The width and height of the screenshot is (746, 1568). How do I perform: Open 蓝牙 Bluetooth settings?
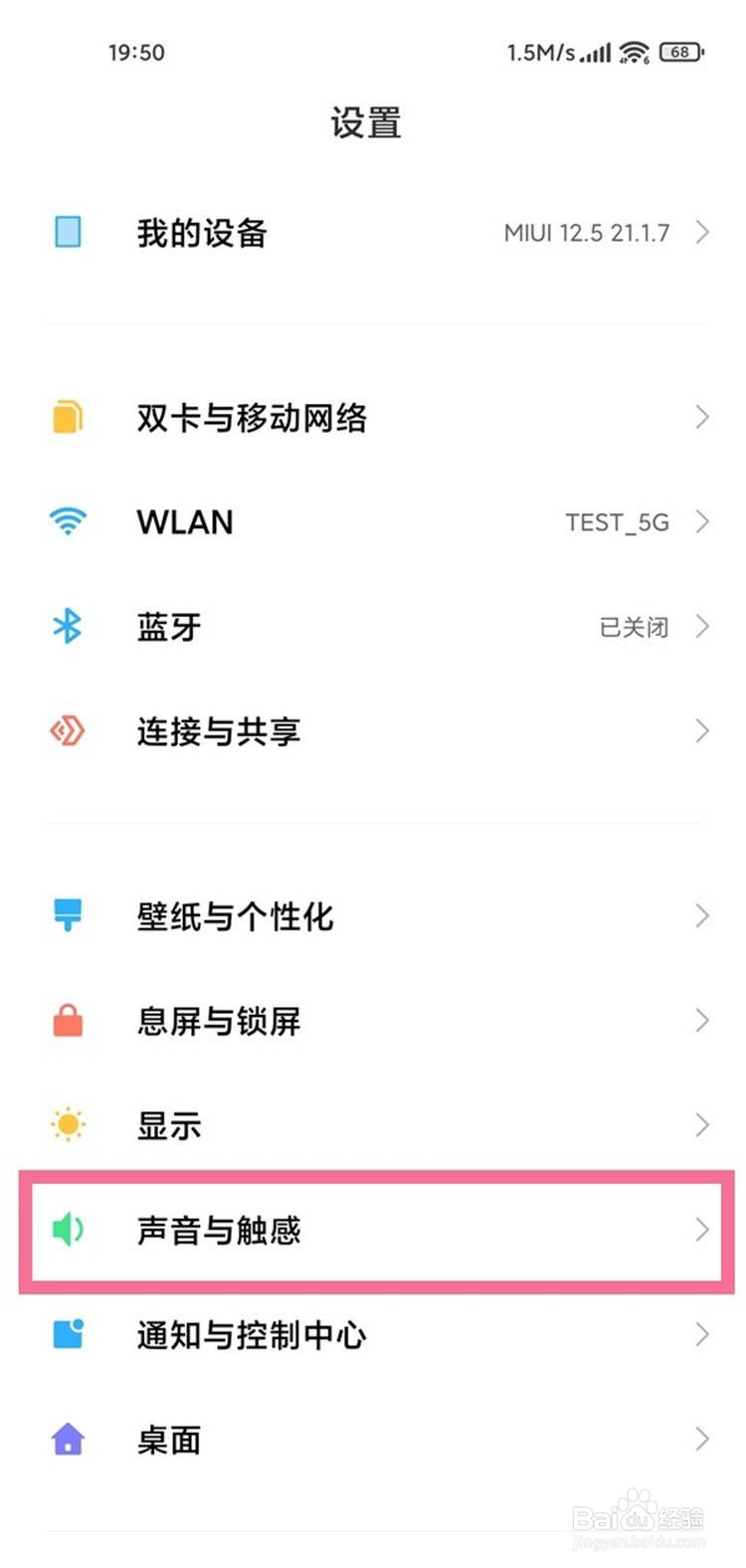point(373,627)
